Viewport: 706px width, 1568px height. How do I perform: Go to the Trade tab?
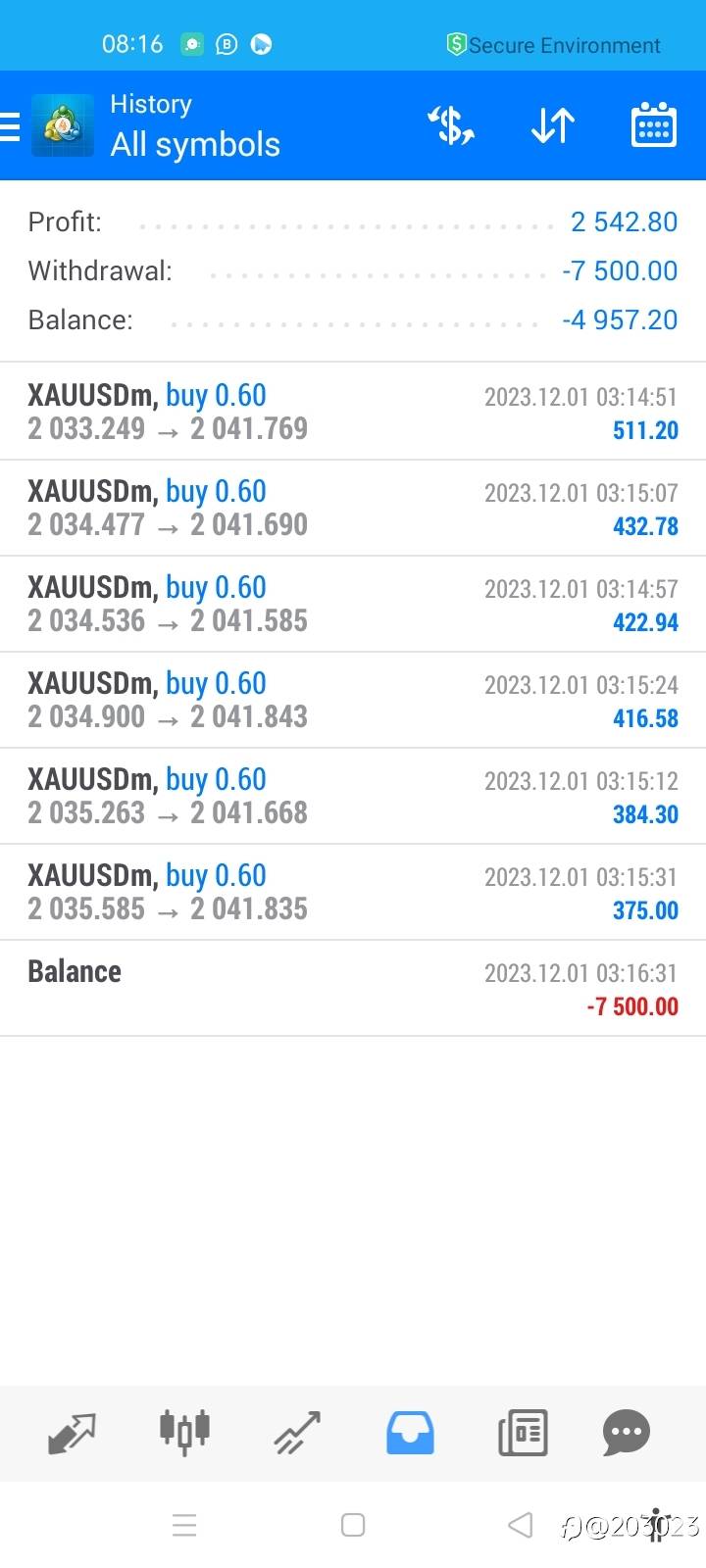pos(297,1433)
